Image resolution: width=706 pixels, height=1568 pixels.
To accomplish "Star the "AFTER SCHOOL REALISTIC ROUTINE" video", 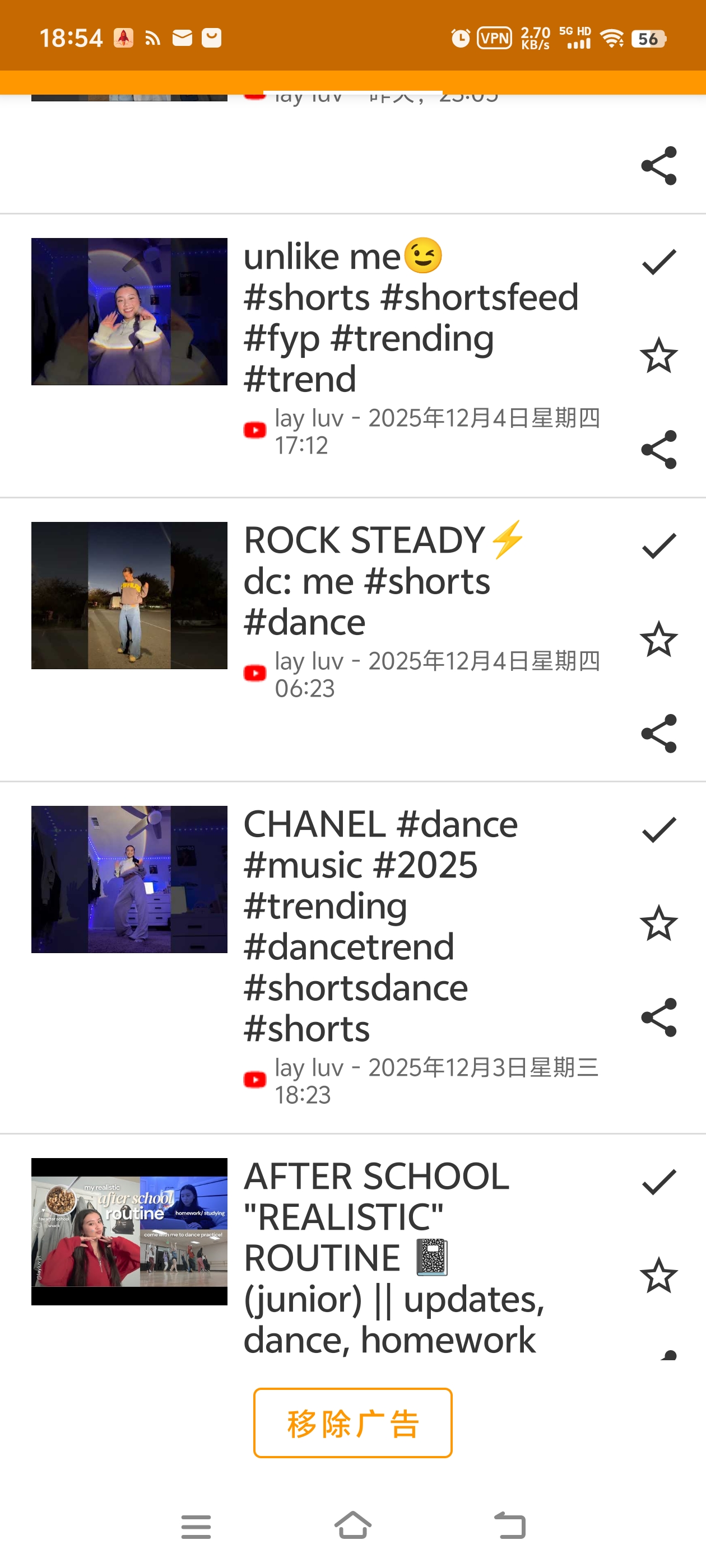I will (x=658, y=1275).
